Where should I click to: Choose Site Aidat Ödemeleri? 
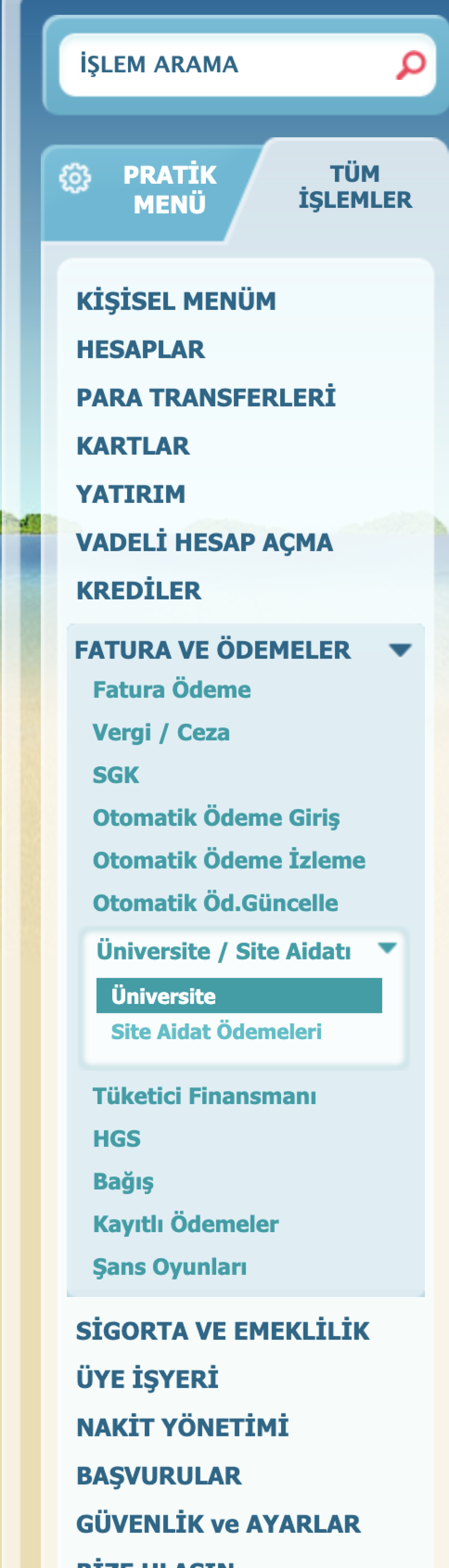pyautogui.click(x=216, y=1031)
